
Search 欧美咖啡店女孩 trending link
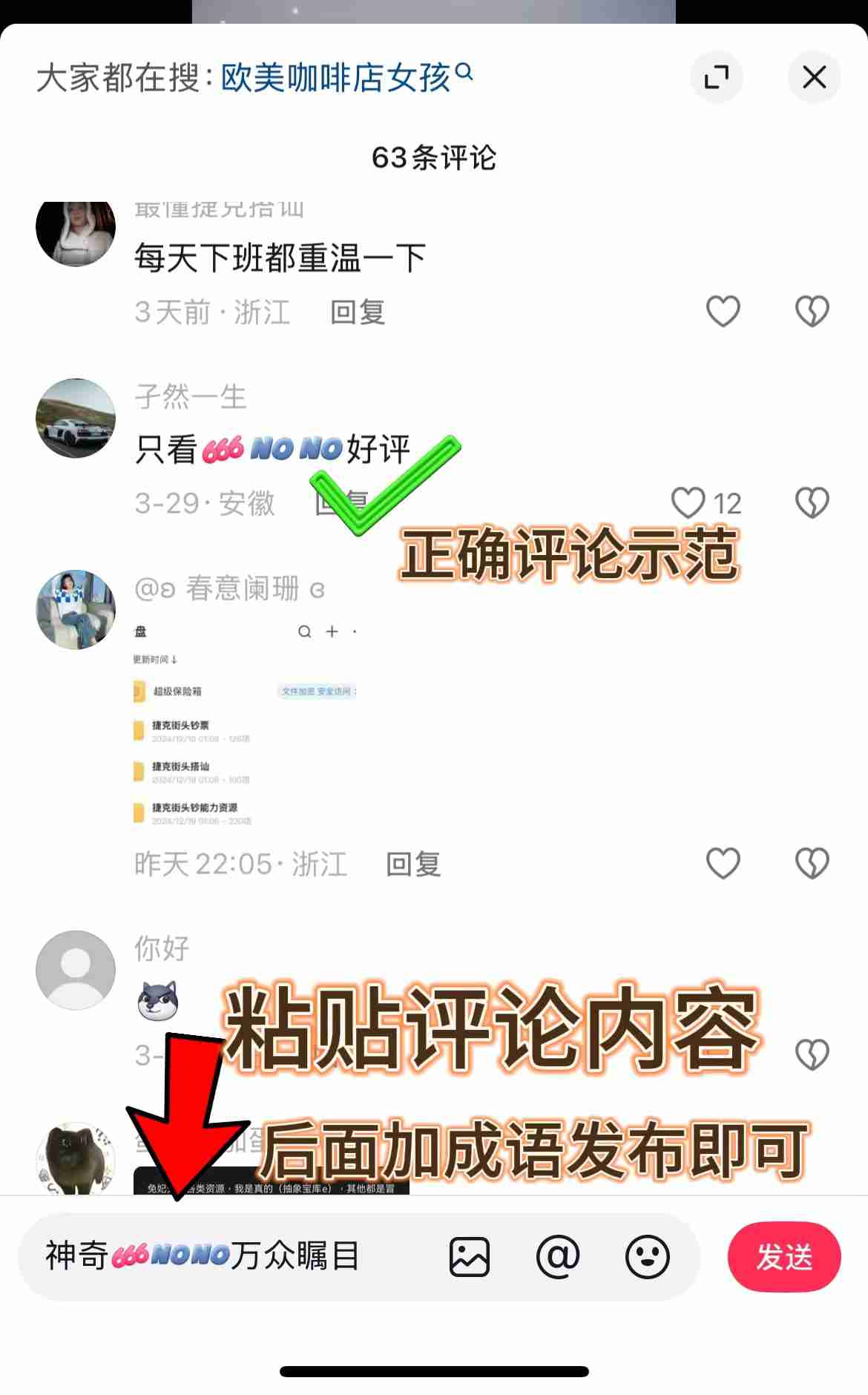(x=346, y=78)
